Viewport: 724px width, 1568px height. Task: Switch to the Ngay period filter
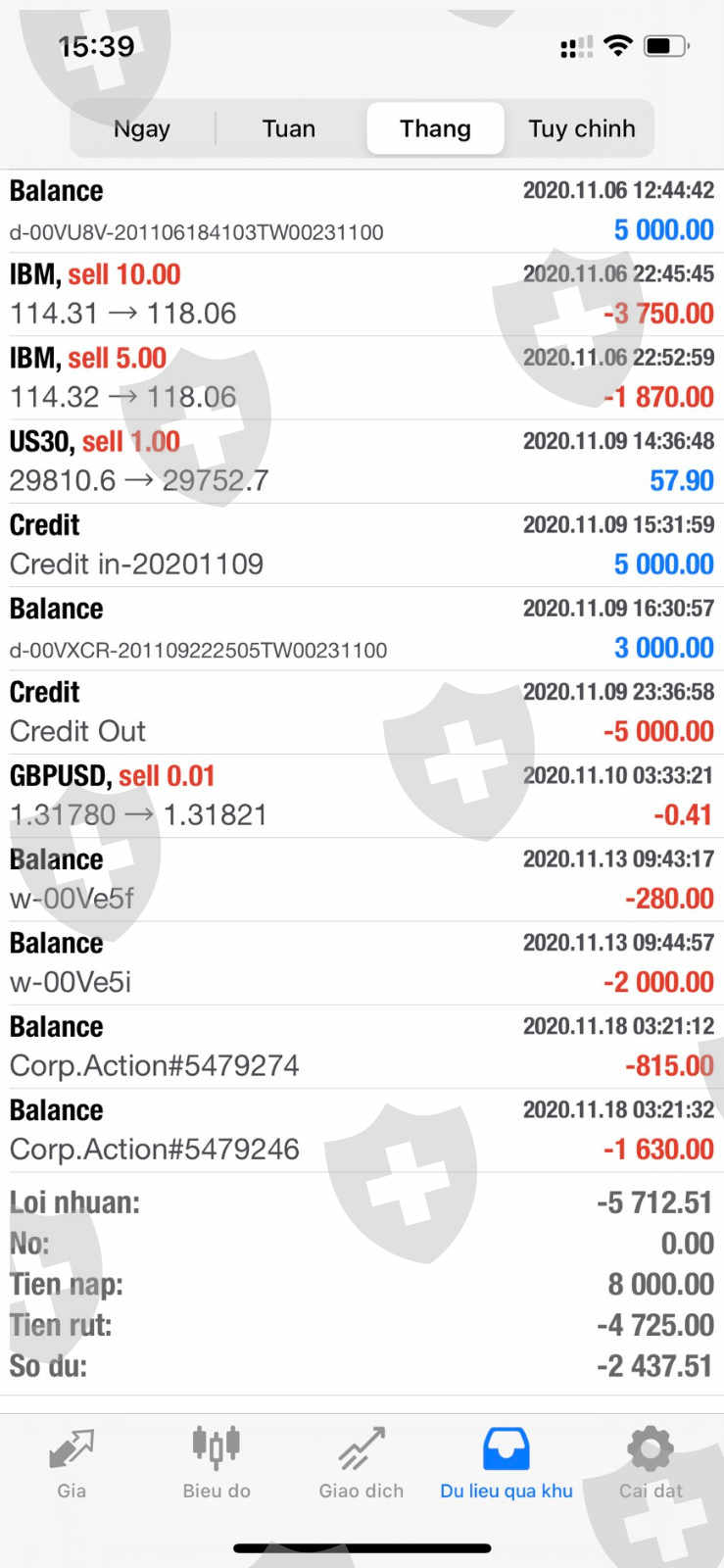[x=142, y=128]
